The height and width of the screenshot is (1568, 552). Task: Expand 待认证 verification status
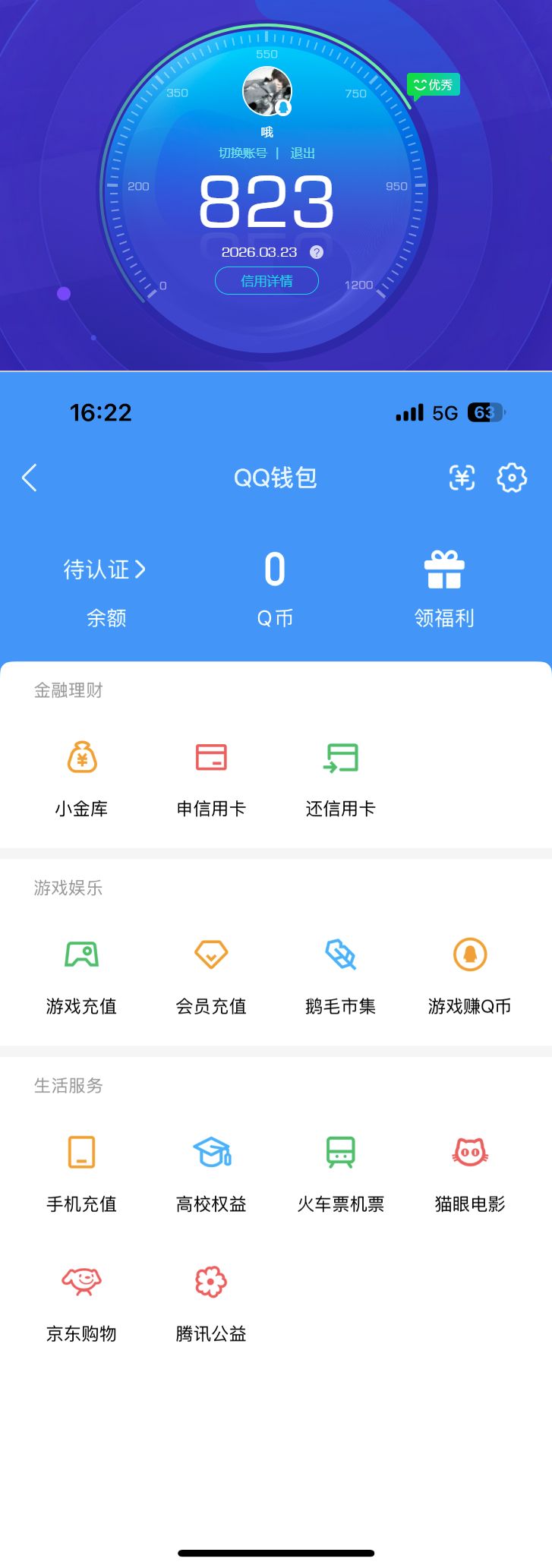[x=106, y=569]
